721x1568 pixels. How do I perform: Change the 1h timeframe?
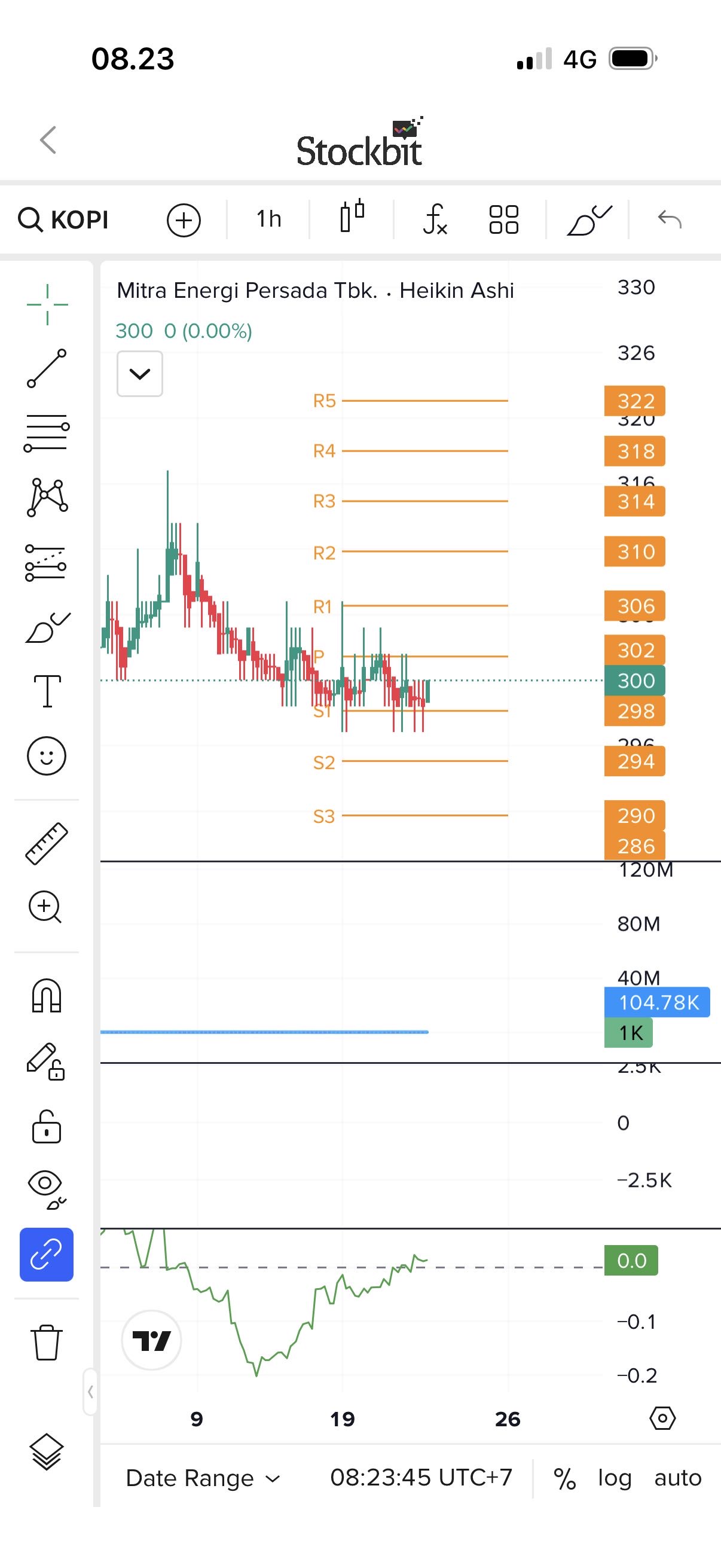tap(268, 219)
